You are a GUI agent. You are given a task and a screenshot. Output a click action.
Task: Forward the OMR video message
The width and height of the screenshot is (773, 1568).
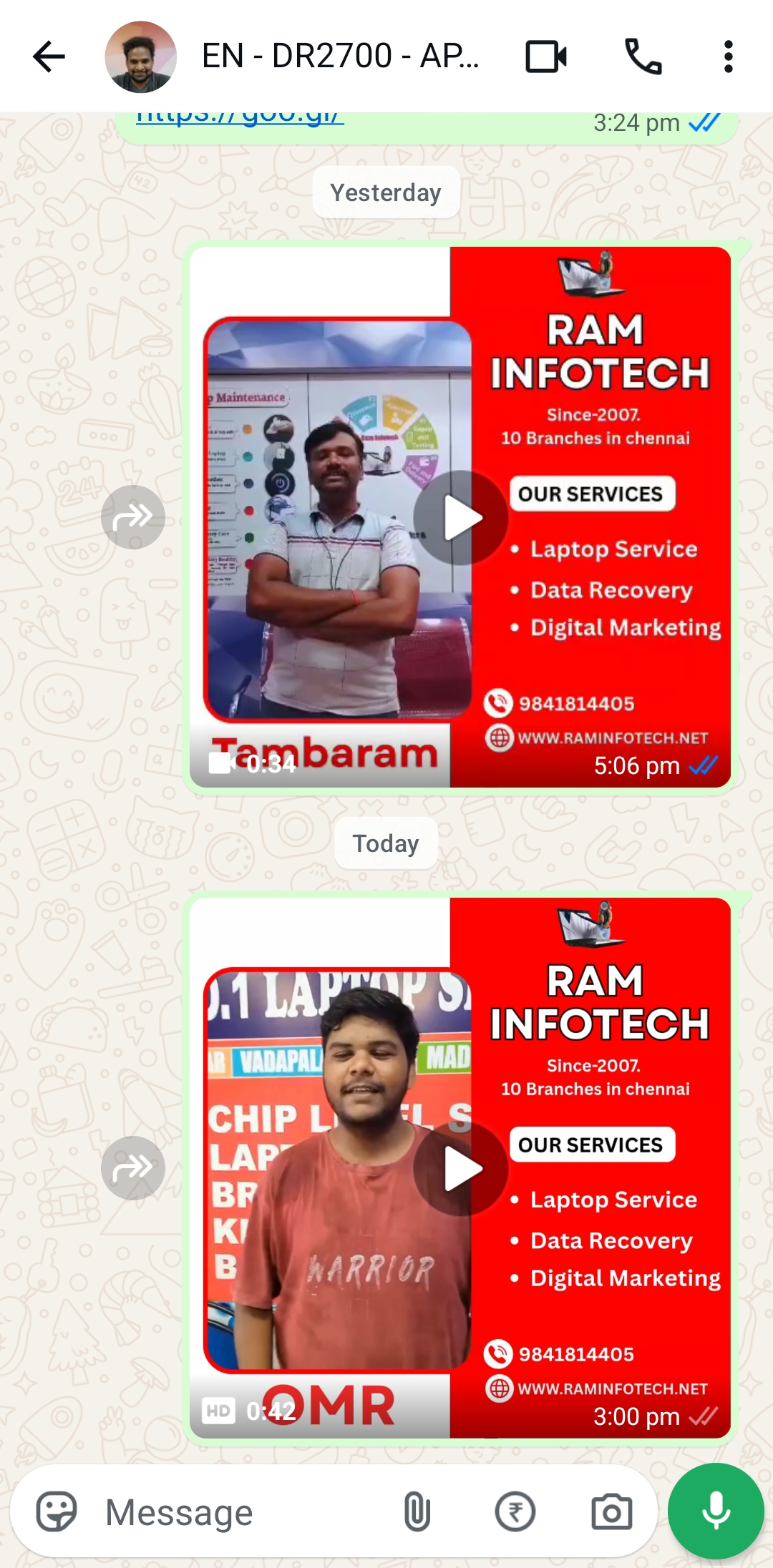tap(133, 1168)
